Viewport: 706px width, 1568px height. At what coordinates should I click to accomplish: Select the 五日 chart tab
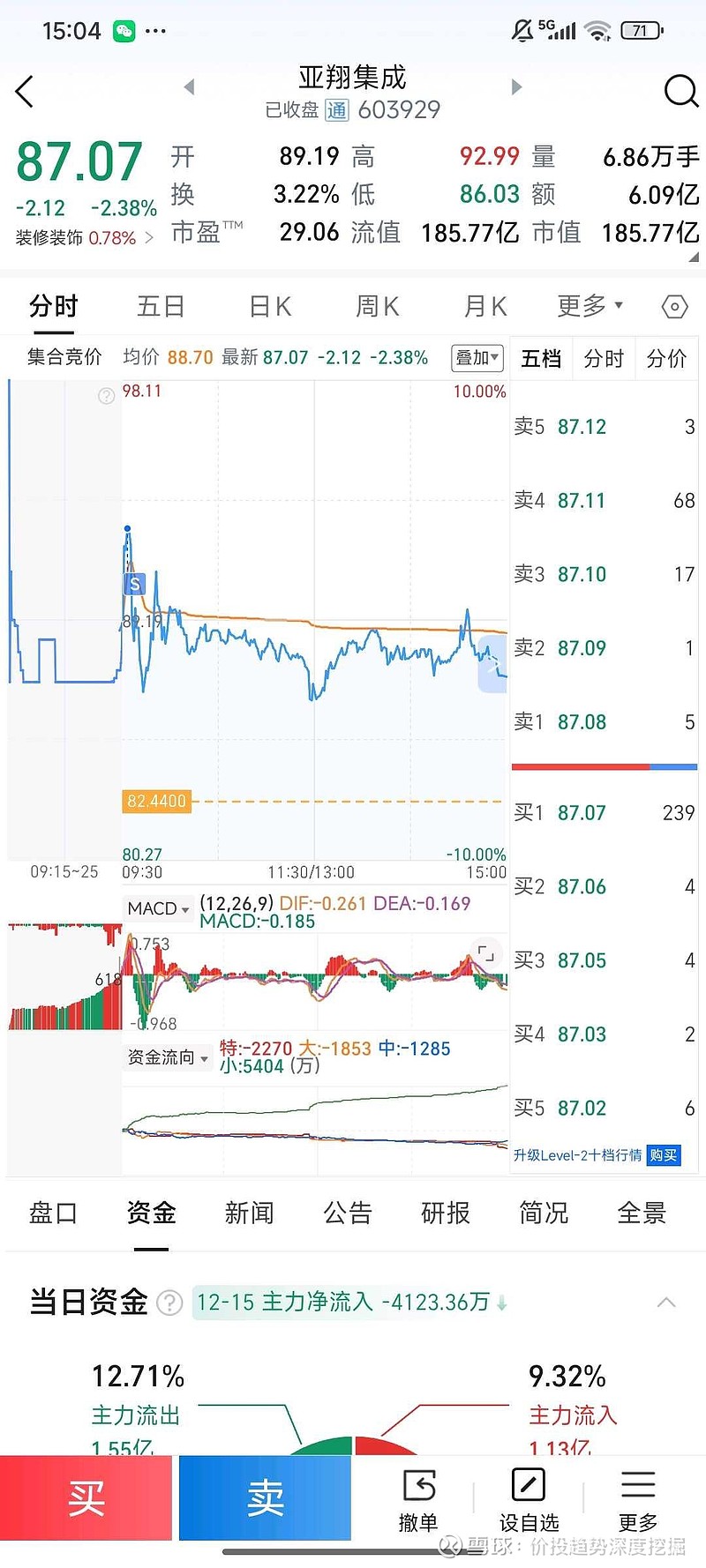coord(161,307)
